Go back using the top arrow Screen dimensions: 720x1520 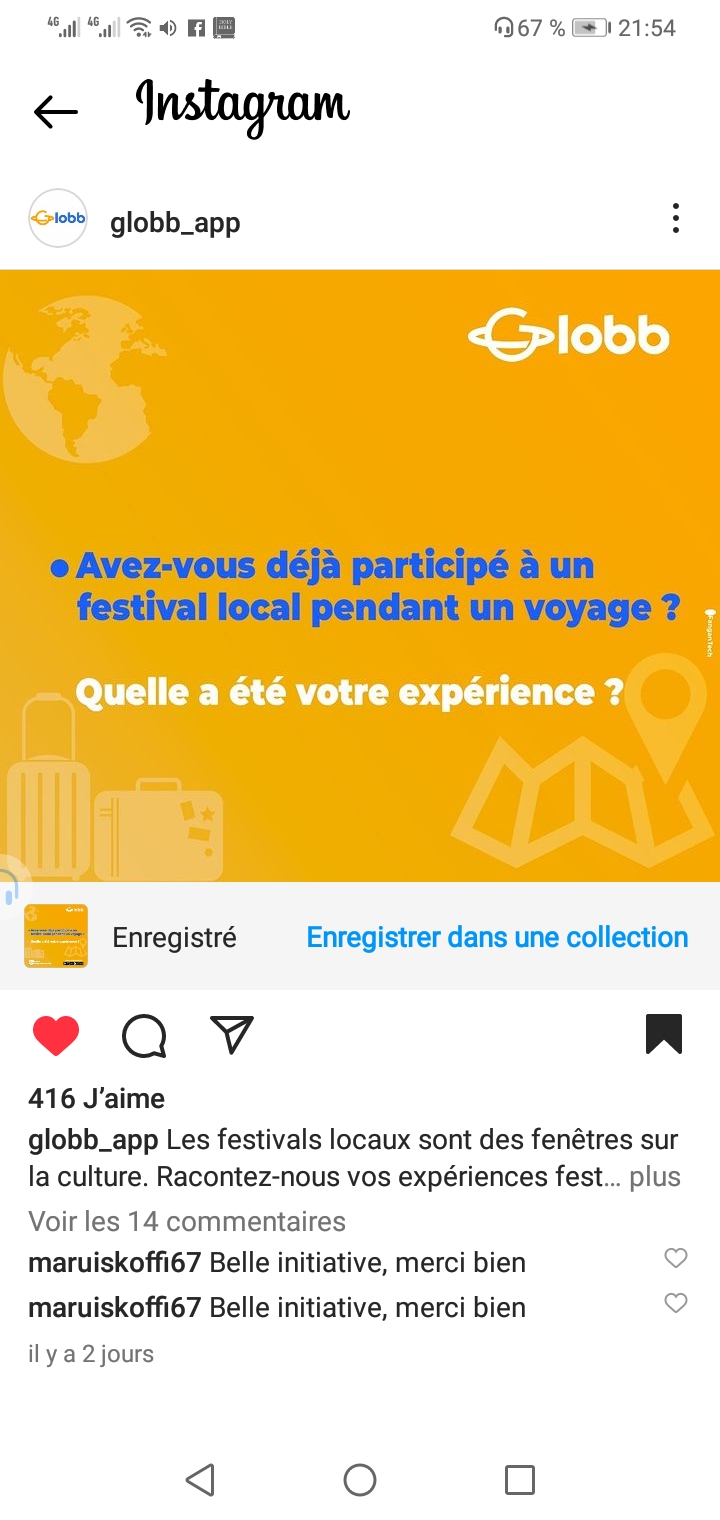pos(55,112)
